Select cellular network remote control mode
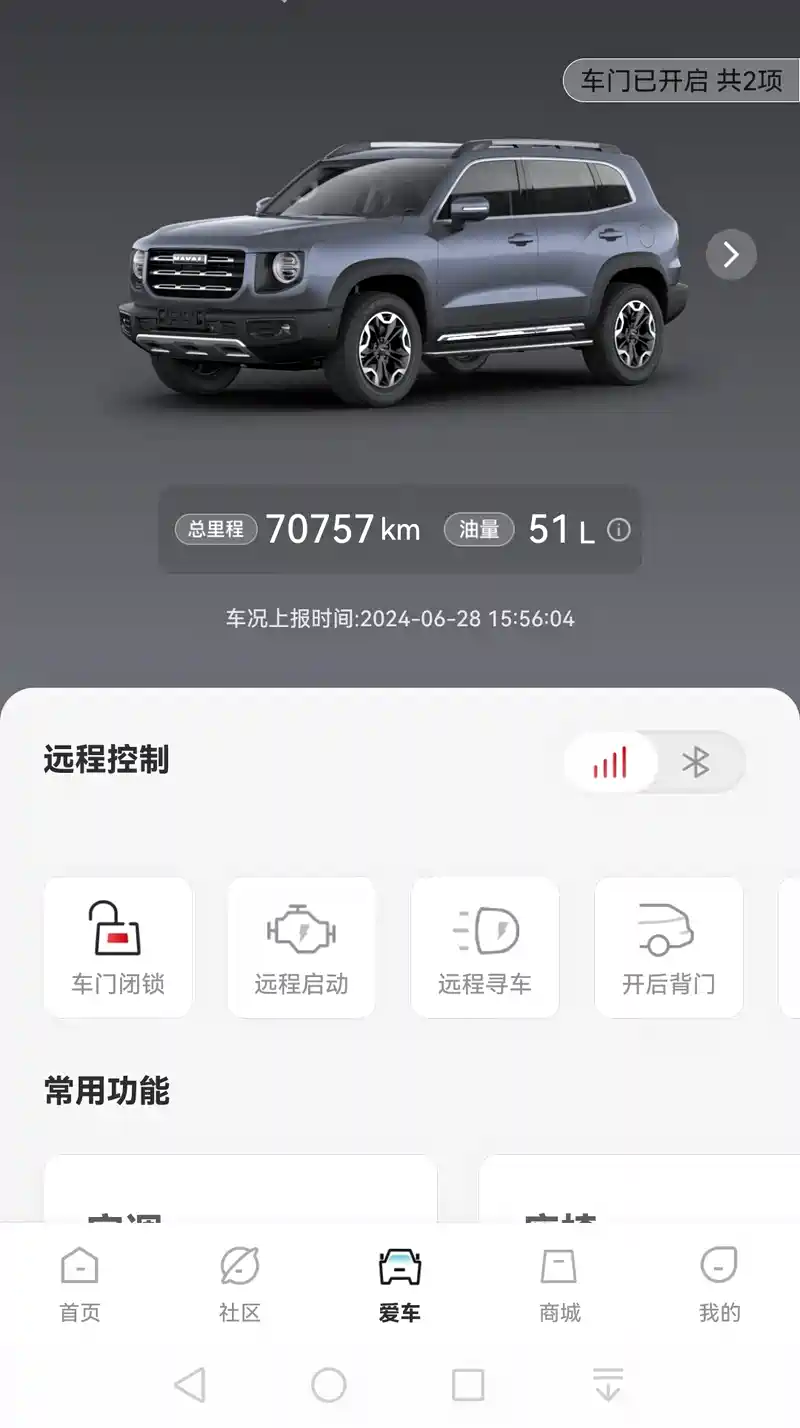 pos(610,763)
